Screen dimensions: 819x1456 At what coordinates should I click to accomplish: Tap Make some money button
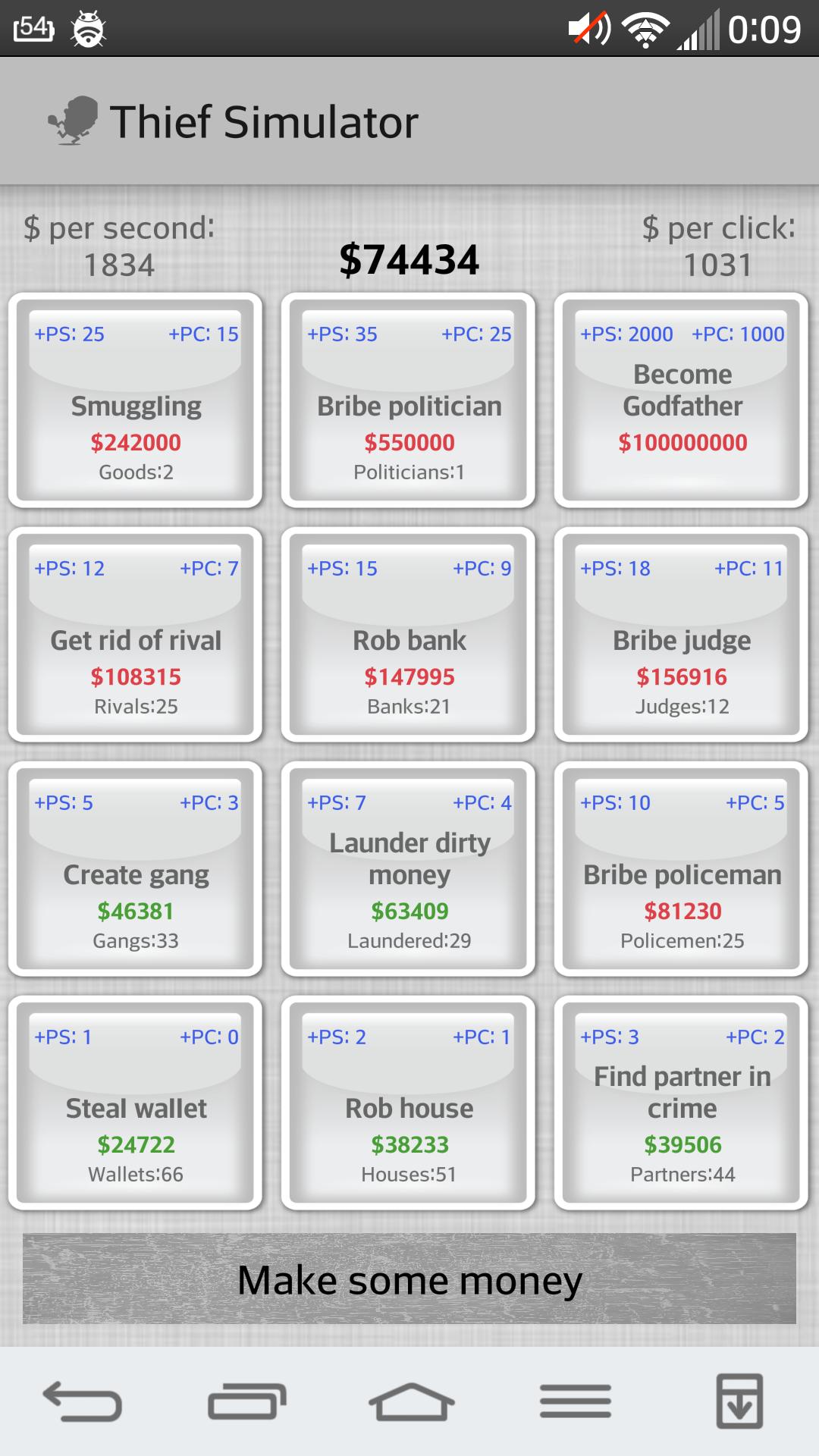(x=409, y=1279)
